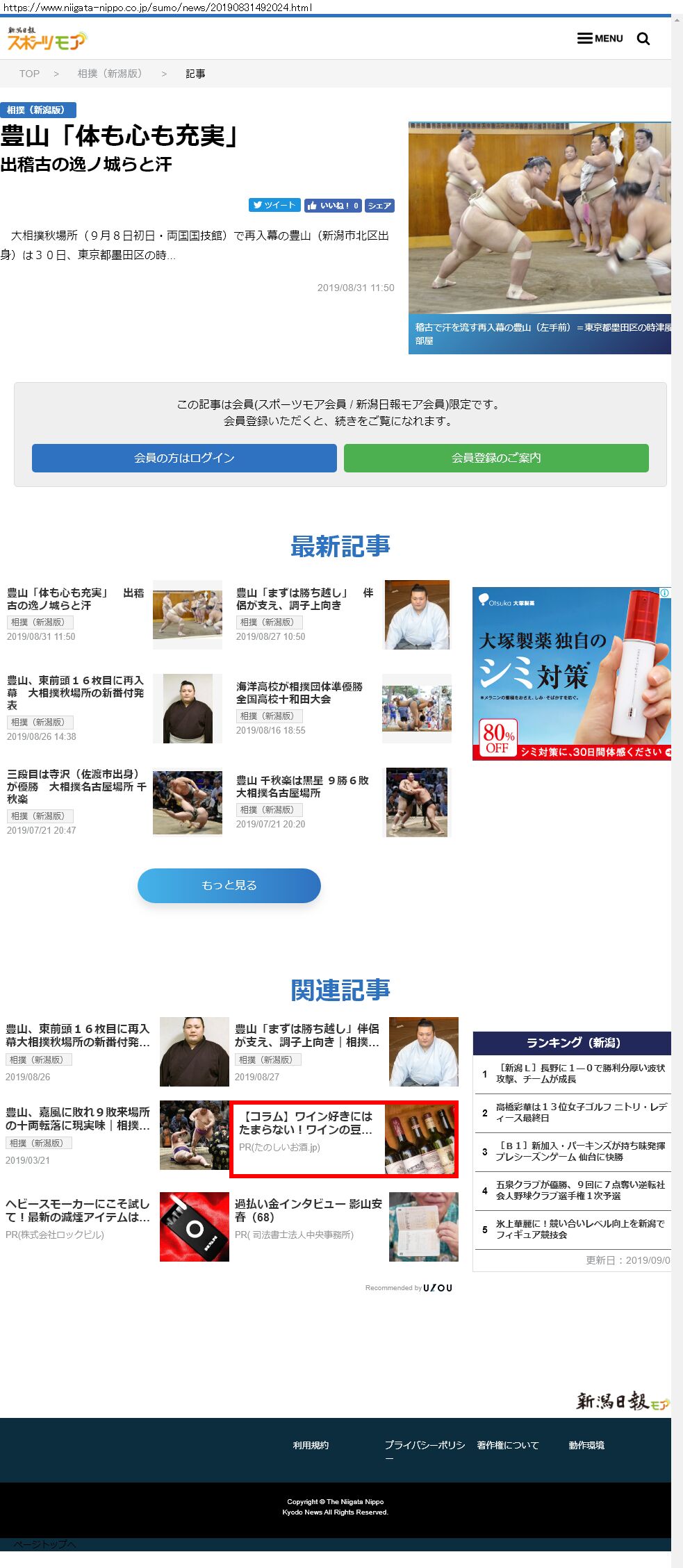Screen dimensions: 683x1568
Task: Open 過払い金インタビュー 影山安春 PR article
Action: point(308,1210)
